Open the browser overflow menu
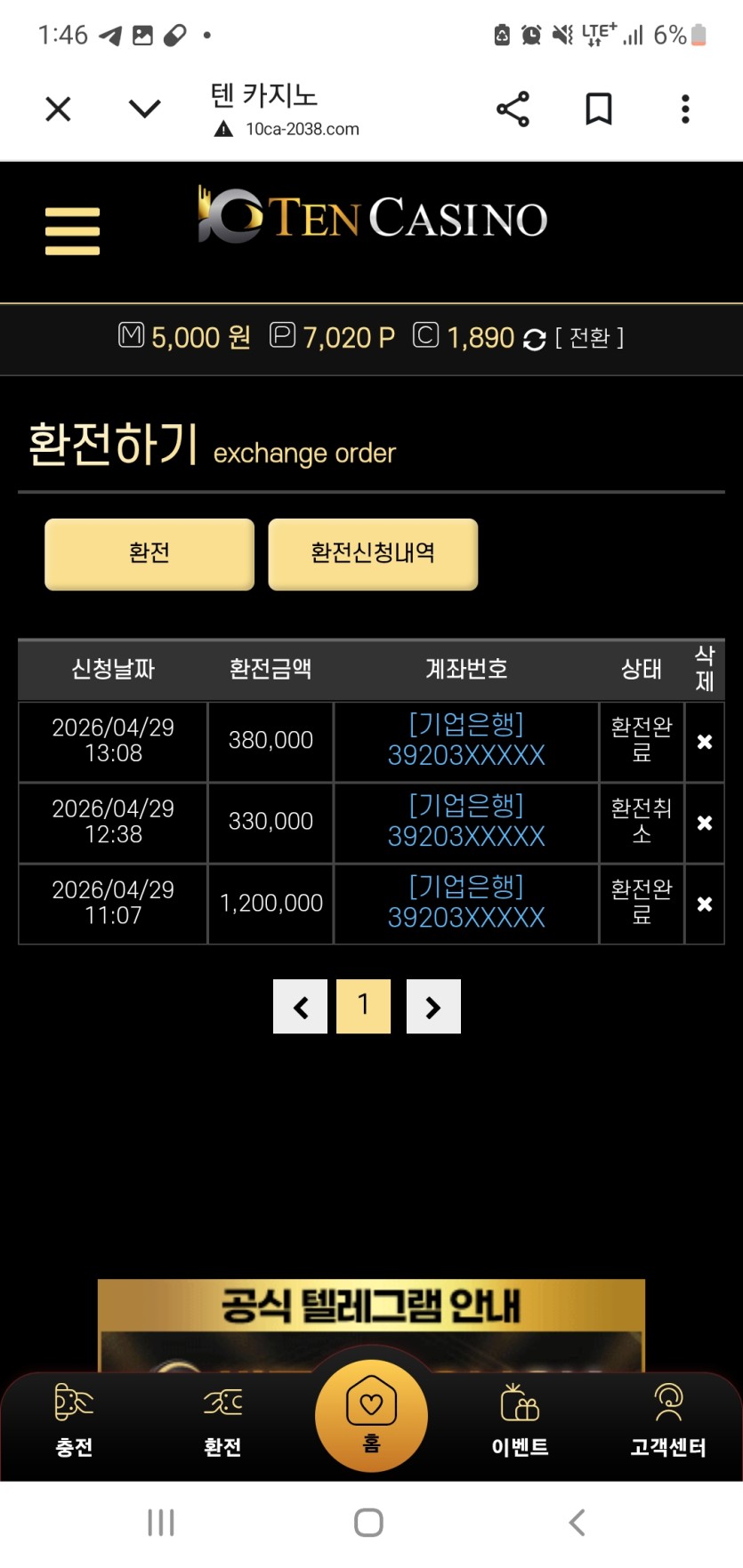The height and width of the screenshot is (1568, 743). [x=684, y=109]
